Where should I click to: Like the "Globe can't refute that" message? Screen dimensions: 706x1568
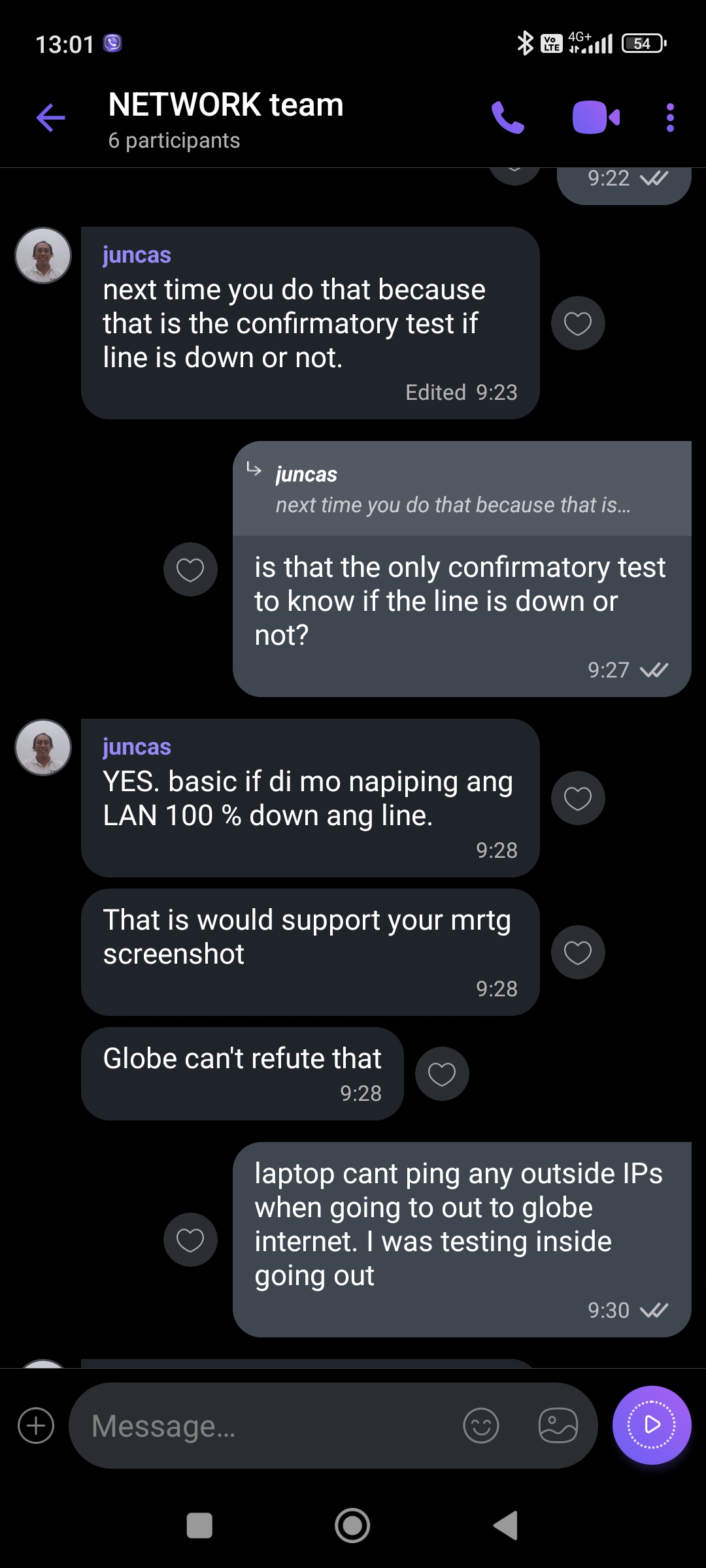tap(442, 1074)
